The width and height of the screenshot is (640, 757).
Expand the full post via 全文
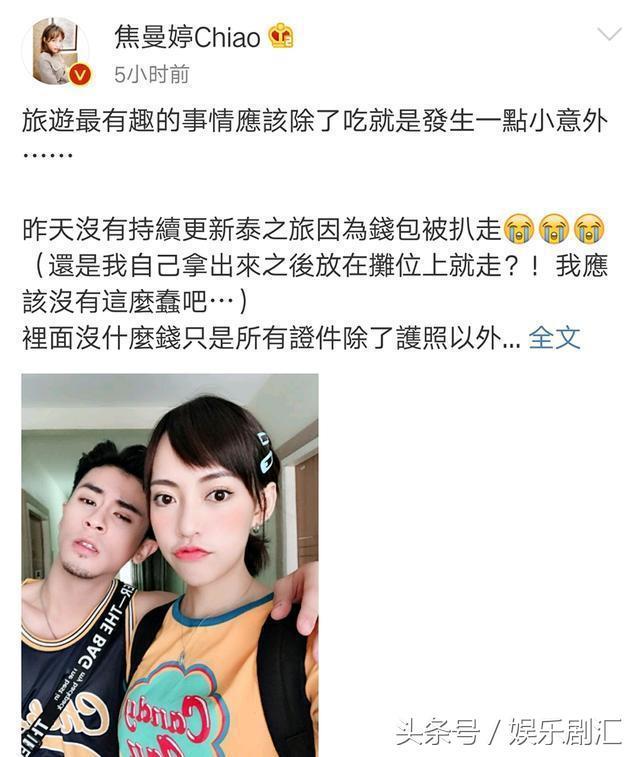pyautogui.click(x=554, y=337)
